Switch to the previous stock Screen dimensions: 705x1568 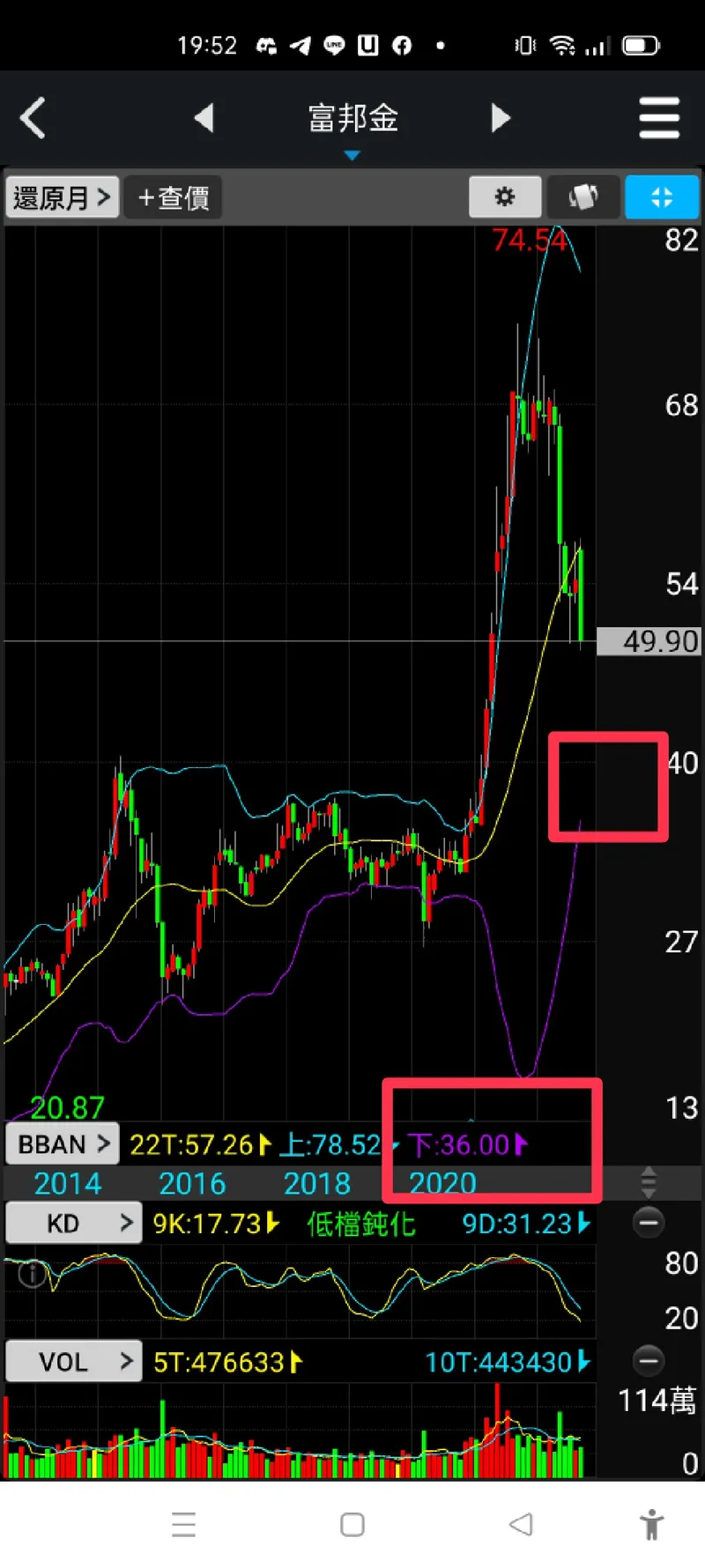(204, 117)
